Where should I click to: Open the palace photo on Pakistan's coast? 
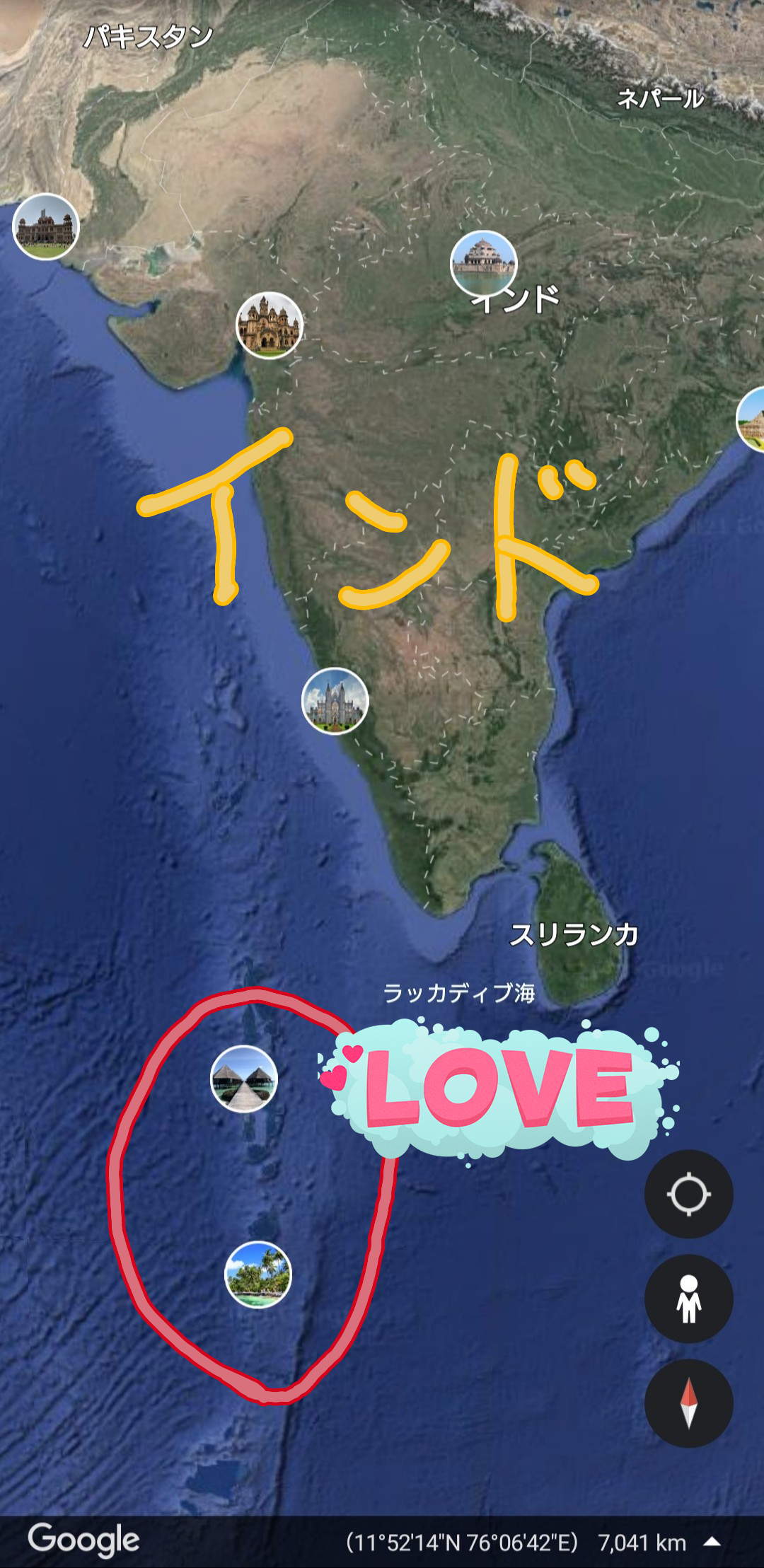tap(46, 226)
